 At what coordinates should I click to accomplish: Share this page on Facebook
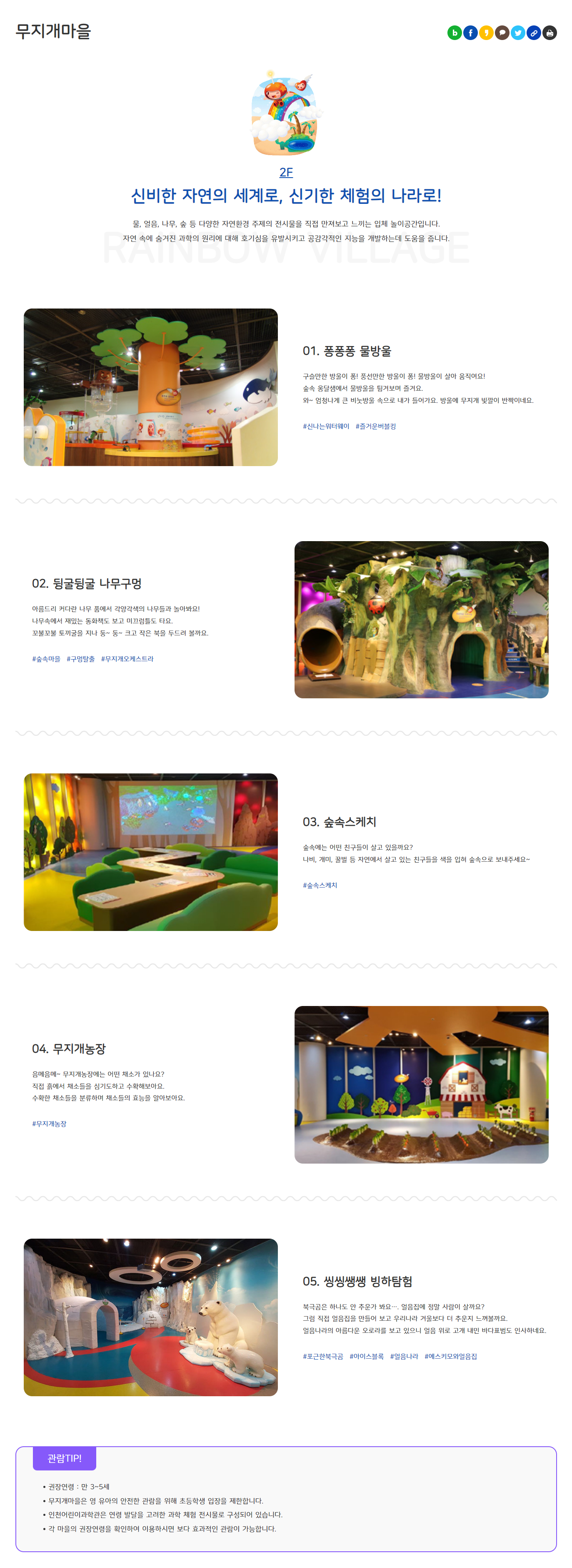pyautogui.click(x=470, y=33)
